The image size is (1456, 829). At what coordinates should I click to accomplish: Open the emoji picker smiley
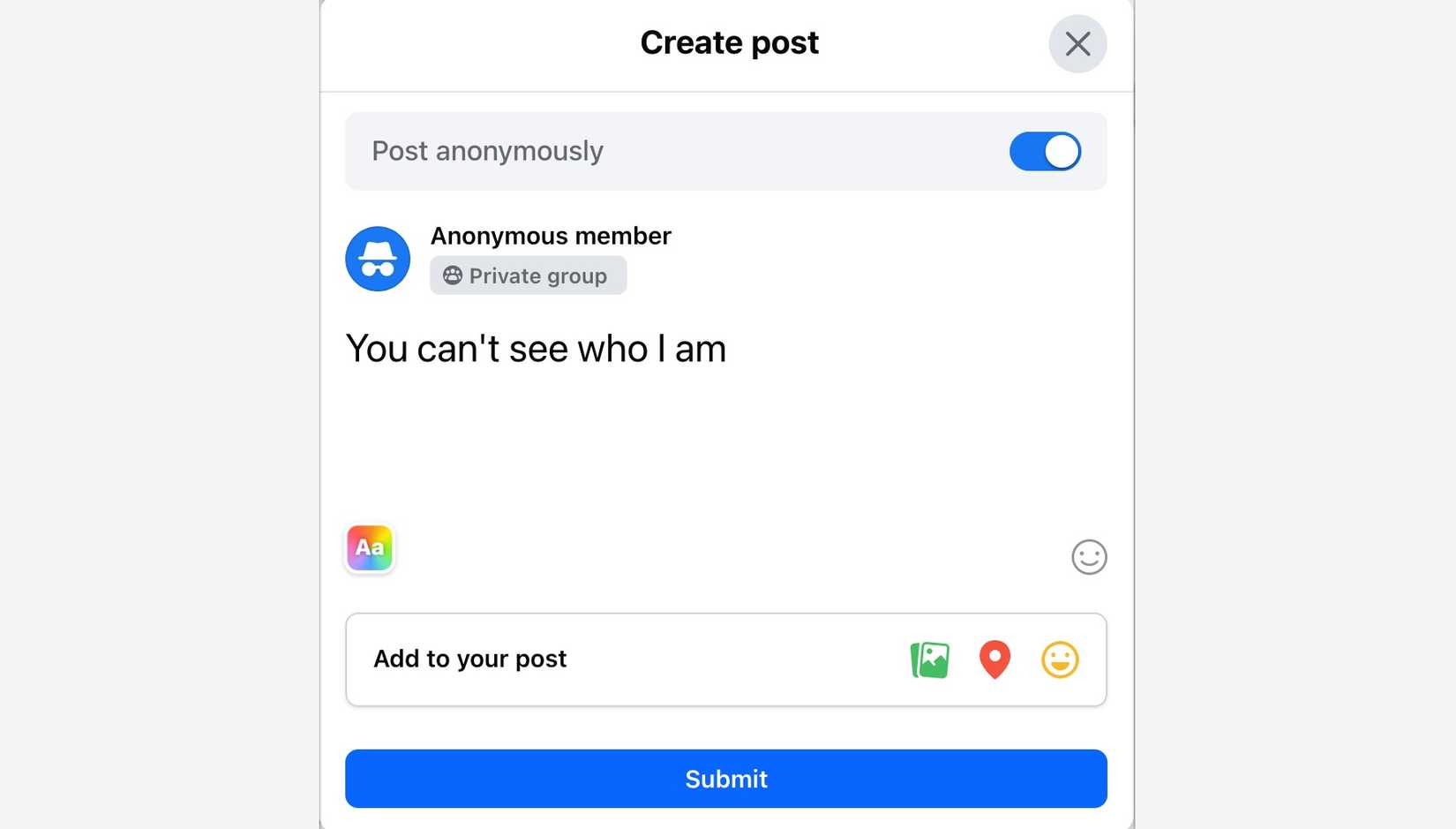1089,557
